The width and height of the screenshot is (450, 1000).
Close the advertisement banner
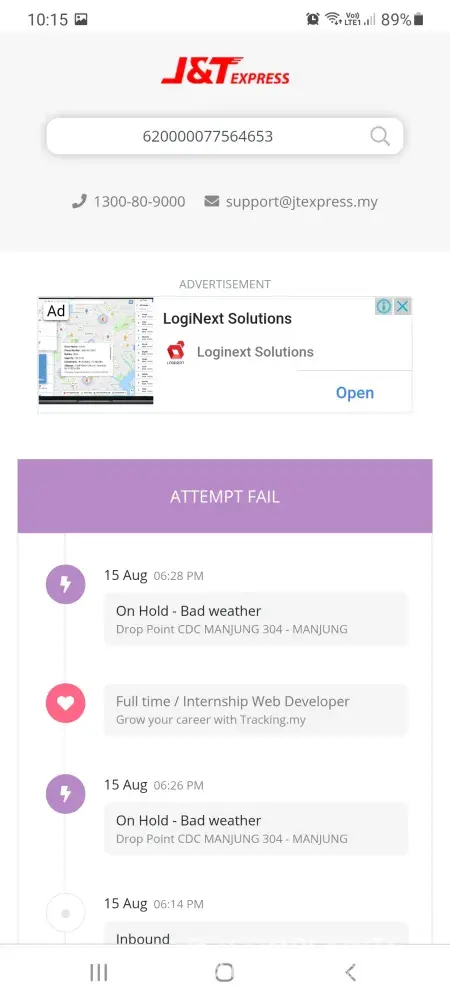tap(402, 307)
